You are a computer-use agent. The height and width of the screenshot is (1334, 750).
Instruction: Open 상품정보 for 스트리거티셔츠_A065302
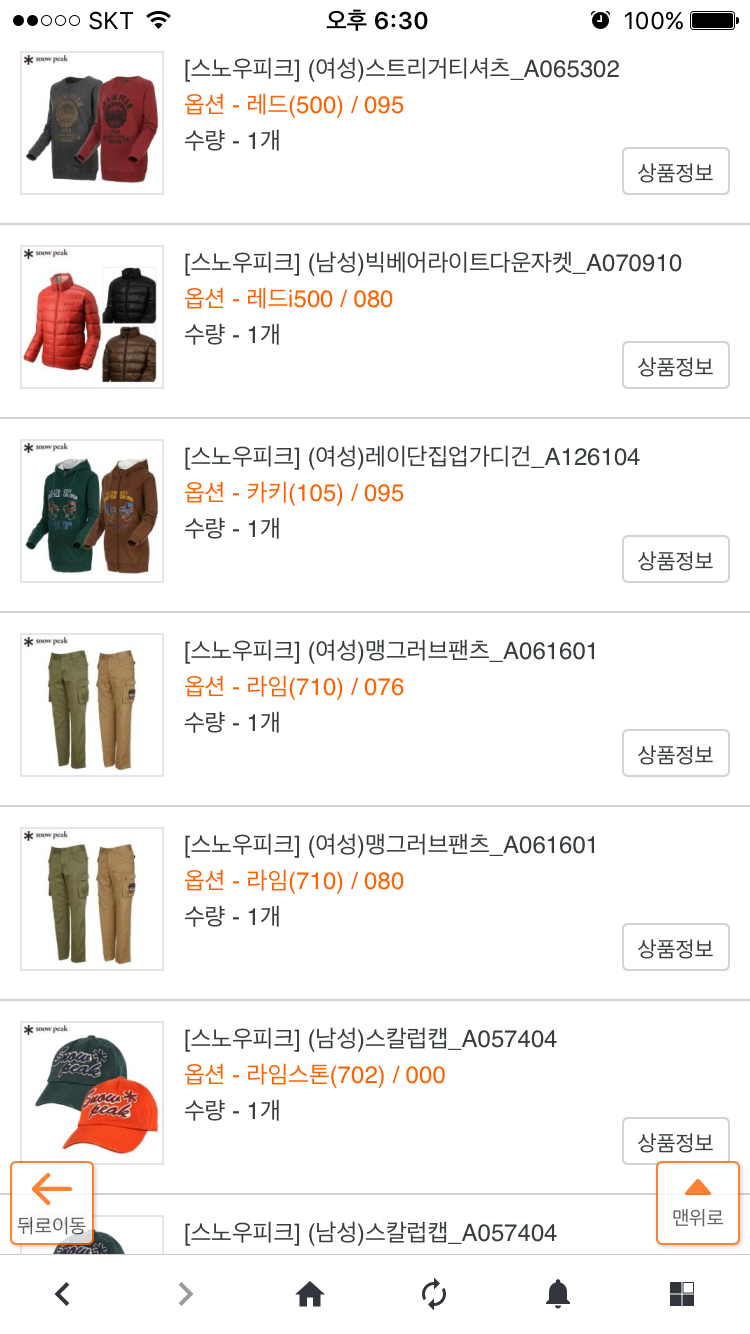pos(675,171)
